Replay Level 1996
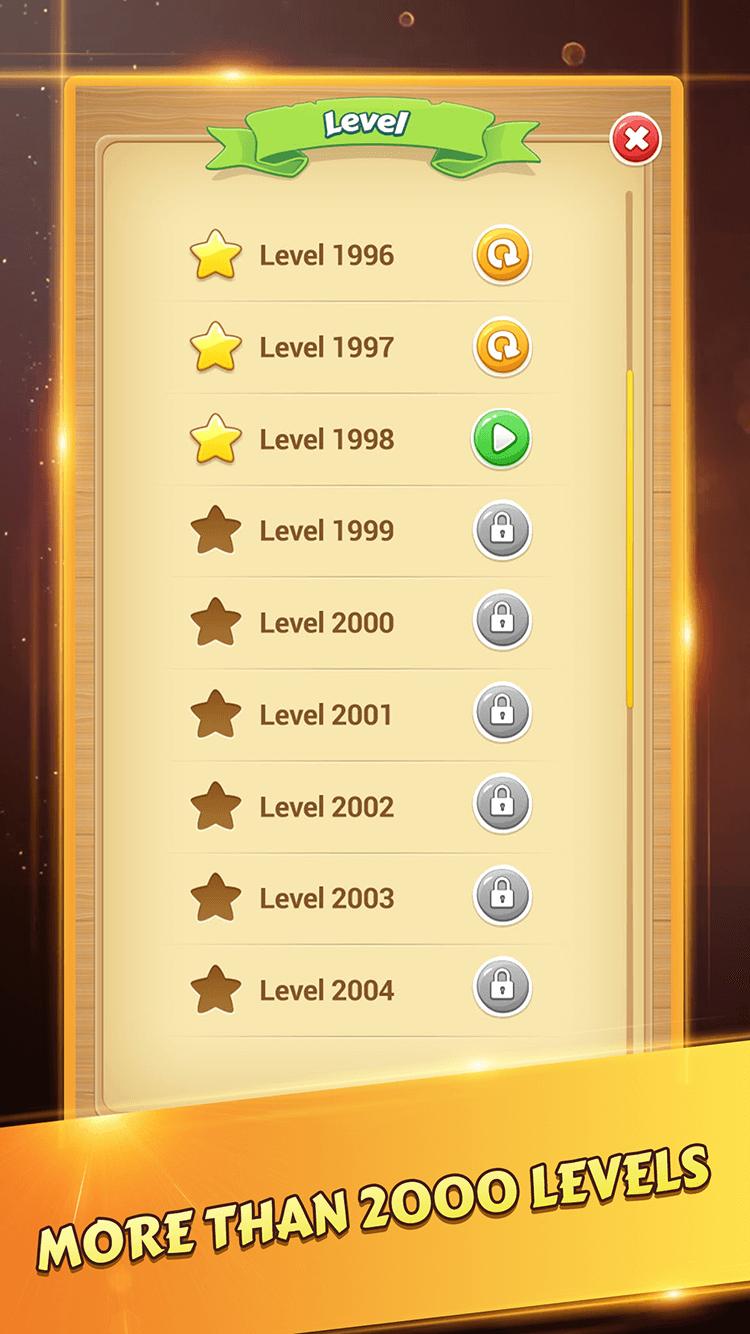This screenshot has width=750, height=1334. coord(501,256)
